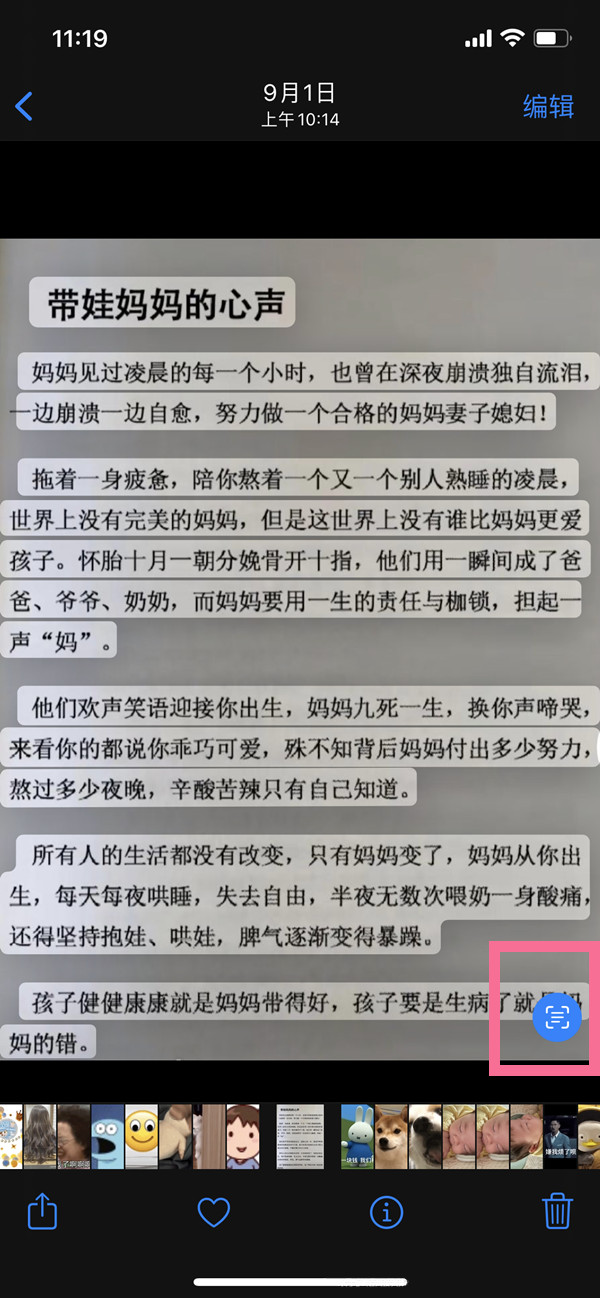Tap 编辑 to edit this photo
This screenshot has width=600, height=1298.
click(x=548, y=106)
